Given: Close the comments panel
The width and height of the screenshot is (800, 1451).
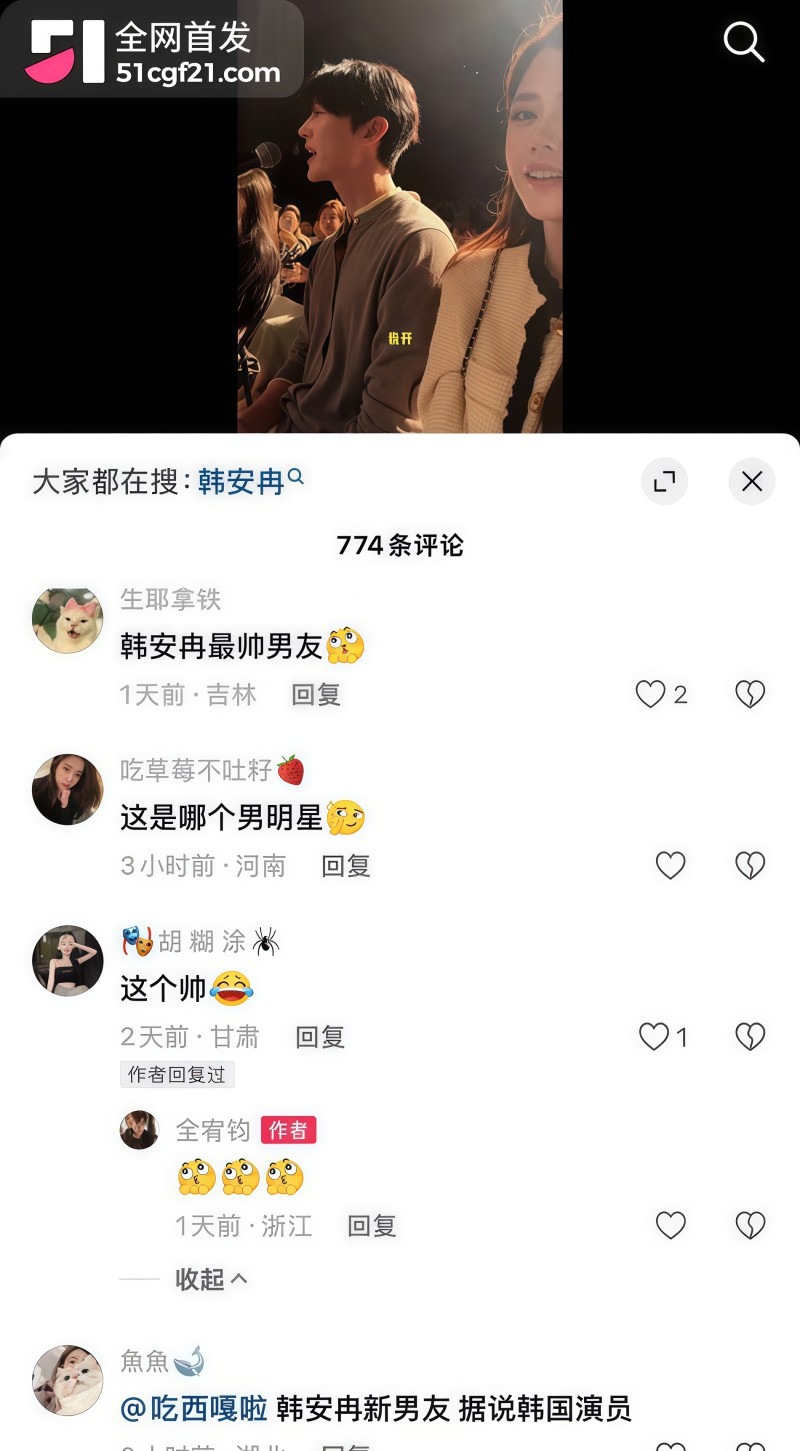Looking at the screenshot, I should click(x=751, y=482).
